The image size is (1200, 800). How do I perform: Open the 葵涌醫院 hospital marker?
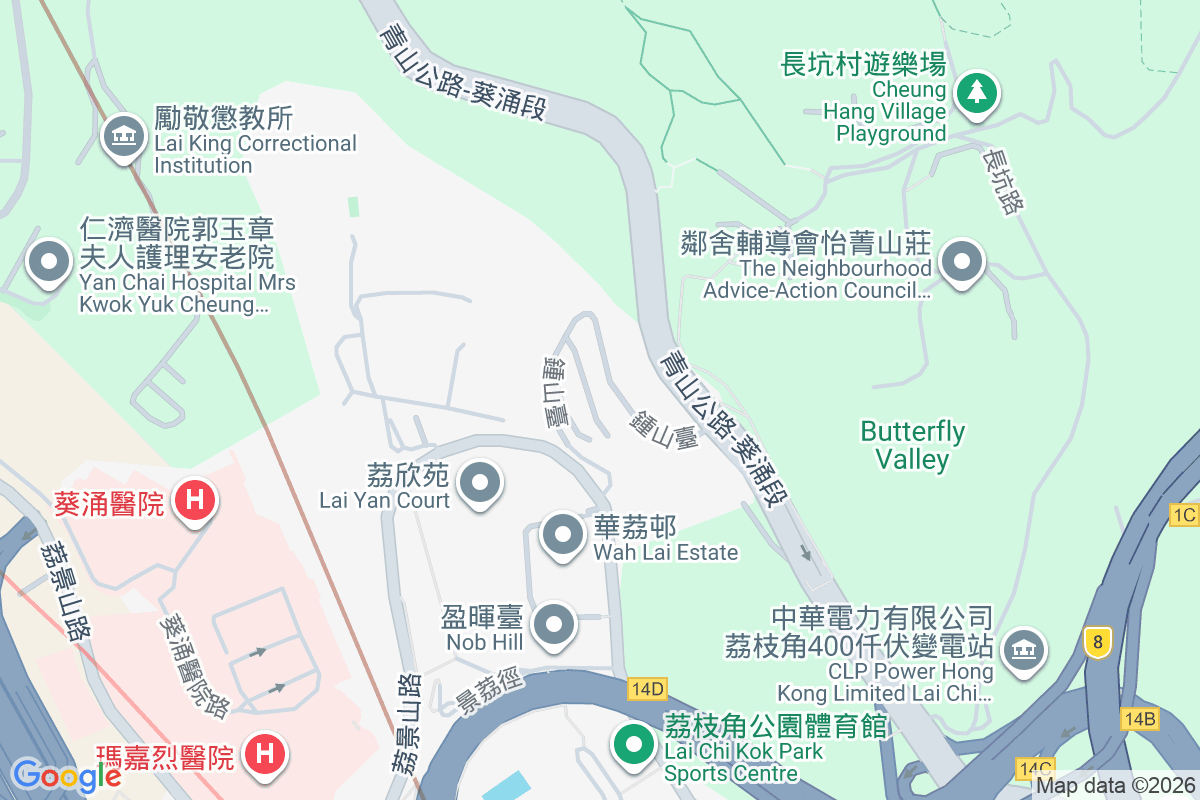[194, 499]
